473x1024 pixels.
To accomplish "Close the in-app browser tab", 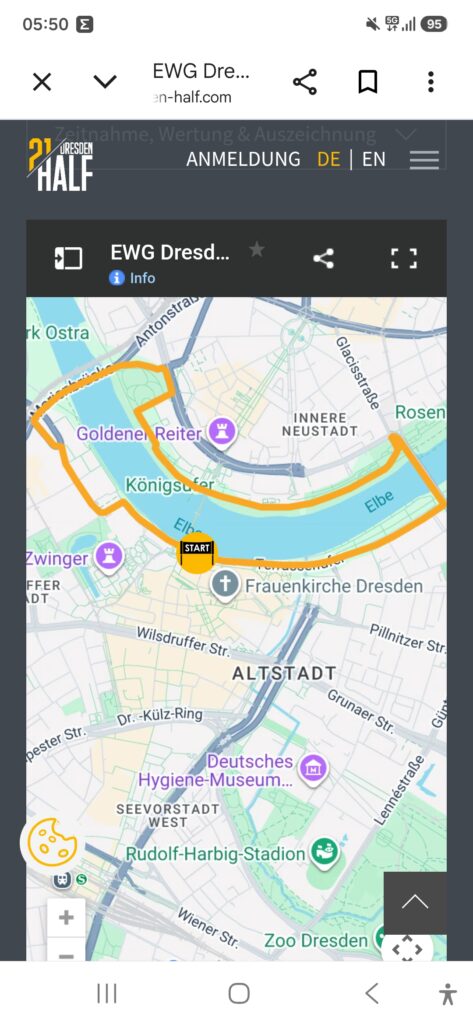I will [42, 82].
